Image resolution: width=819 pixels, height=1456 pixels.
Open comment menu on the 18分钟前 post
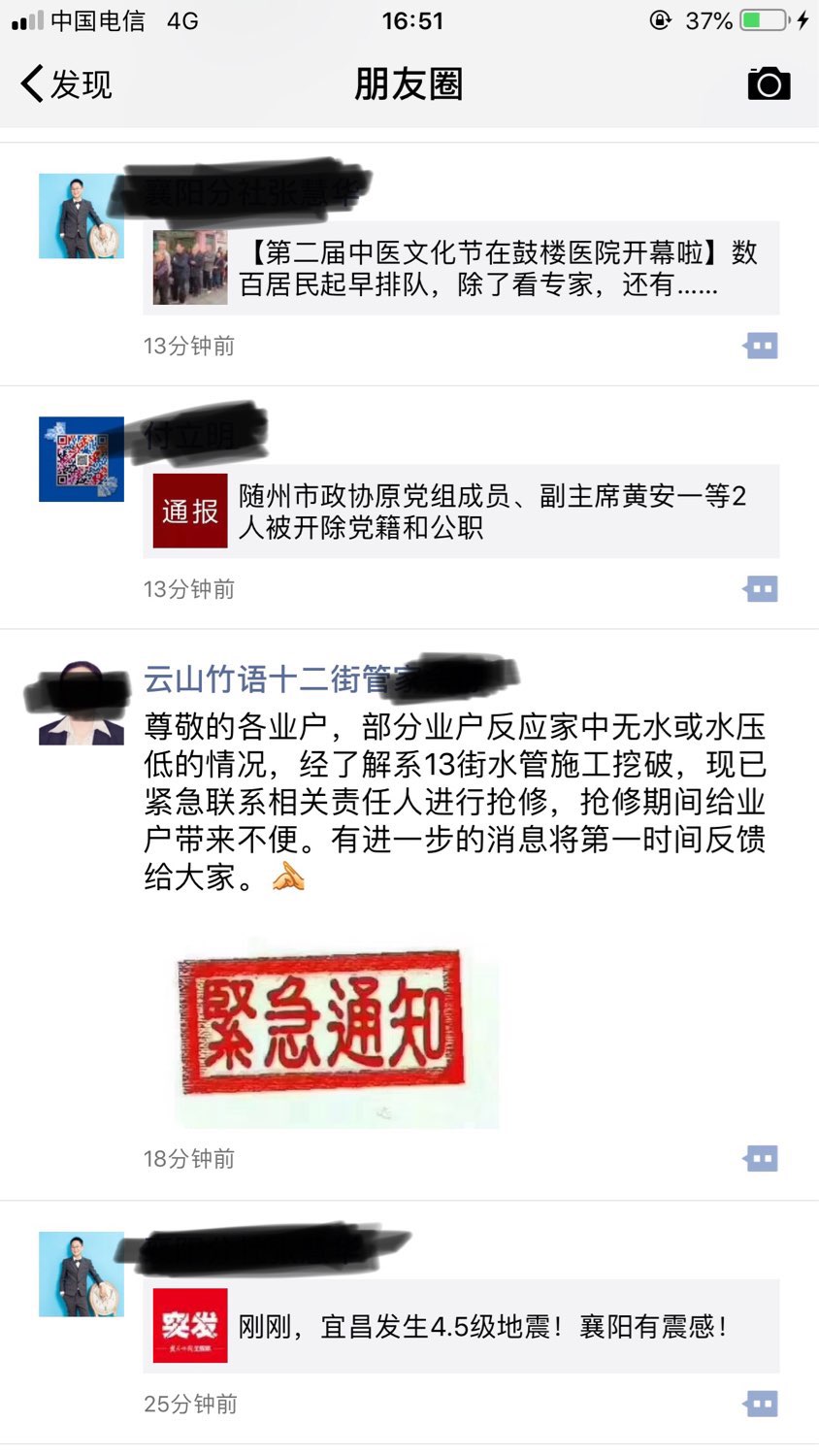[761, 1158]
